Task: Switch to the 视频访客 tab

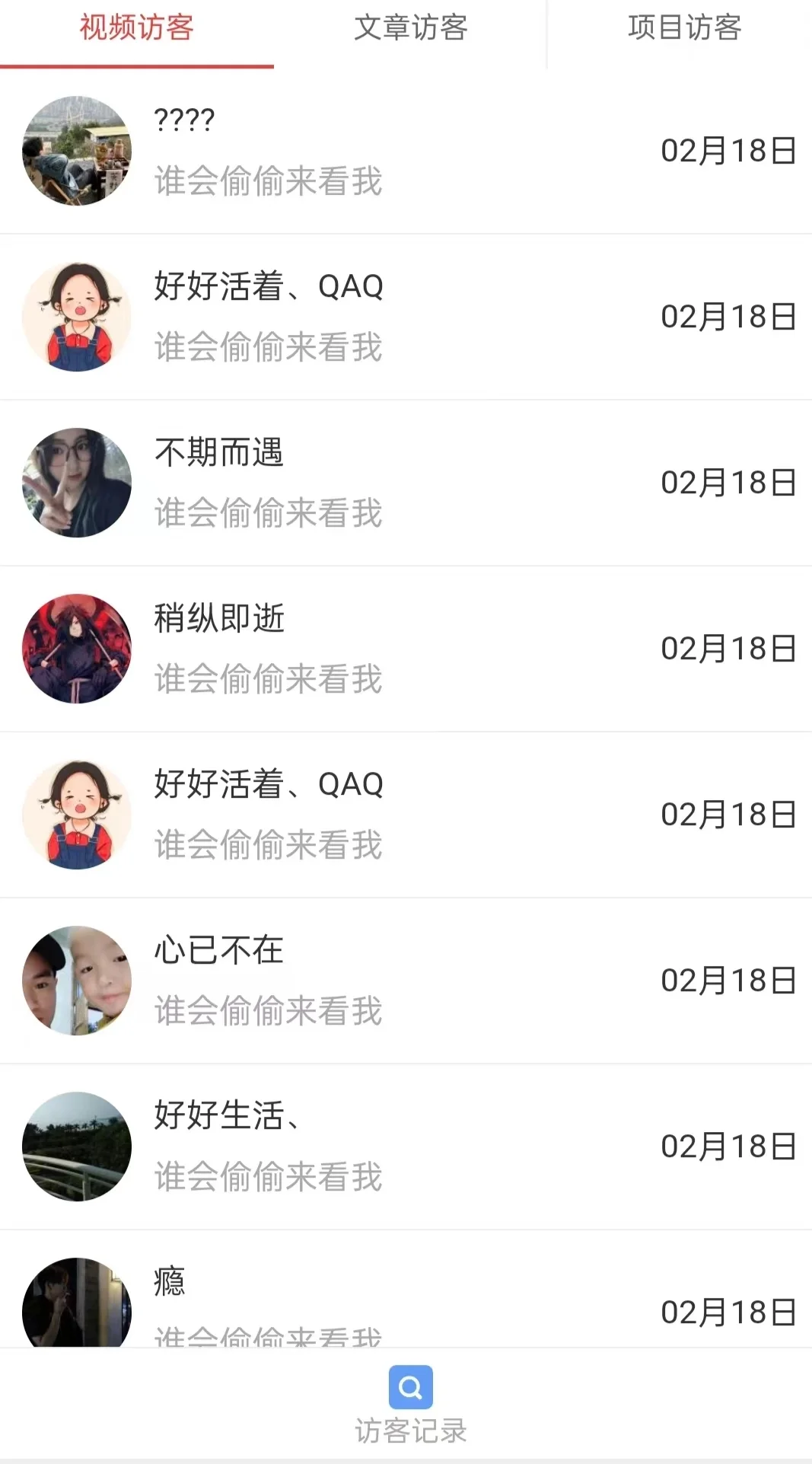Action: pyautogui.click(x=137, y=28)
